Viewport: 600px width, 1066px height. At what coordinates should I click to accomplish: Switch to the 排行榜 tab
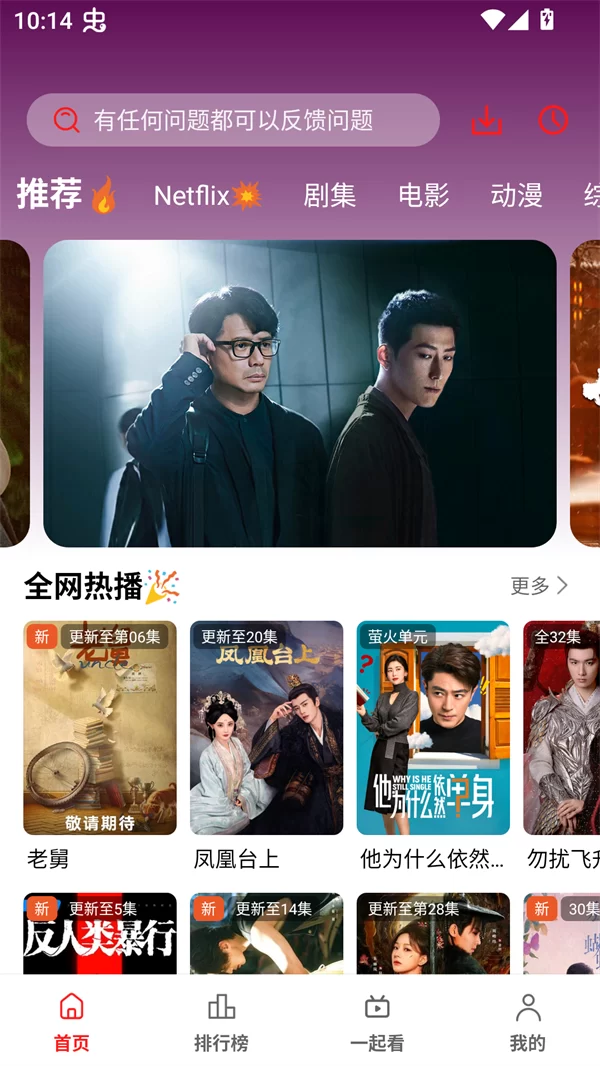point(221,1022)
